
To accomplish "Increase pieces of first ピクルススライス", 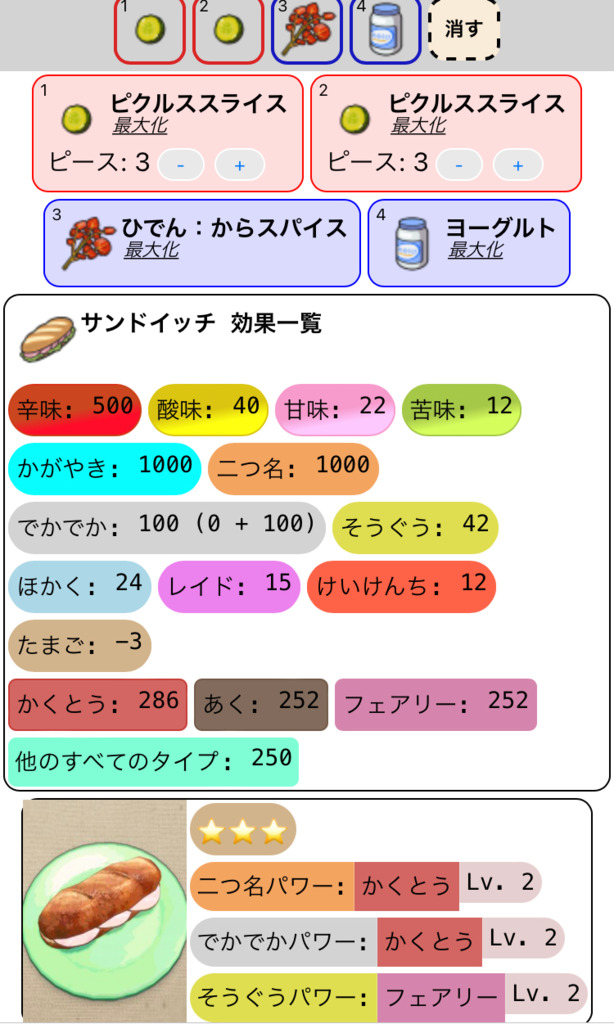I will (240, 165).
